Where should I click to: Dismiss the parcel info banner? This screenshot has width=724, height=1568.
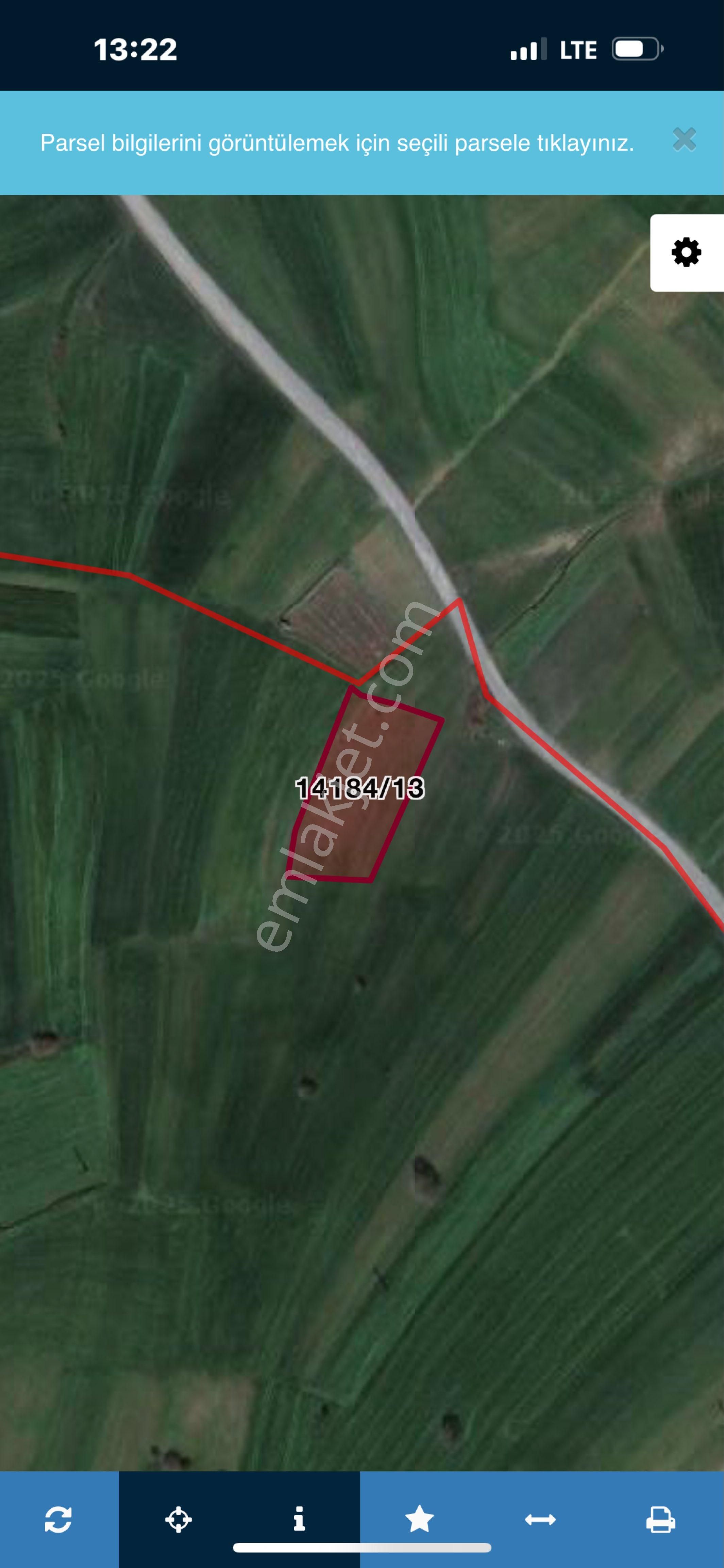click(684, 140)
